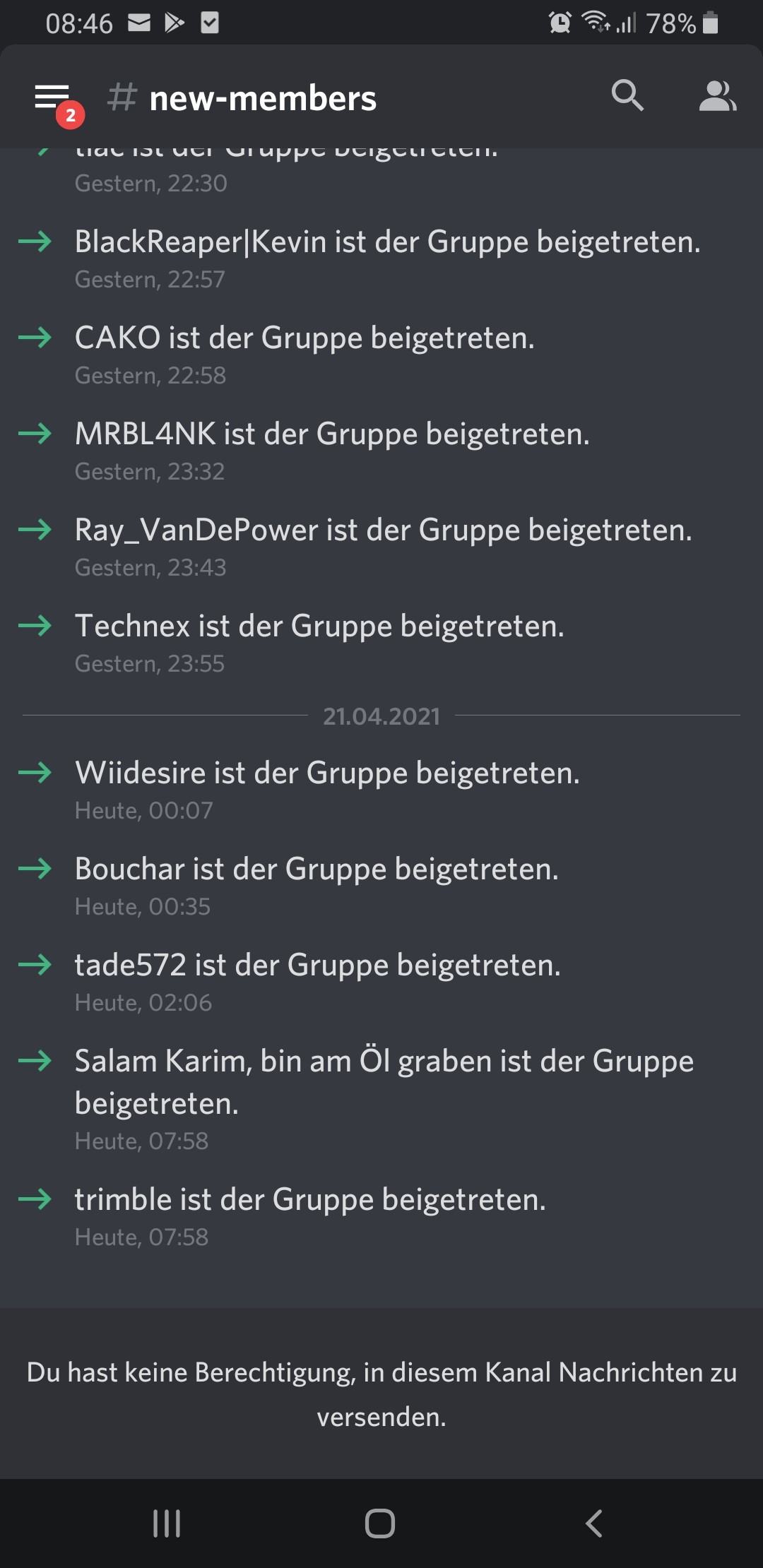This screenshot has width=763, height=1568.
Task: Tap the CAKO join message
Action: (x=304, y=338)
